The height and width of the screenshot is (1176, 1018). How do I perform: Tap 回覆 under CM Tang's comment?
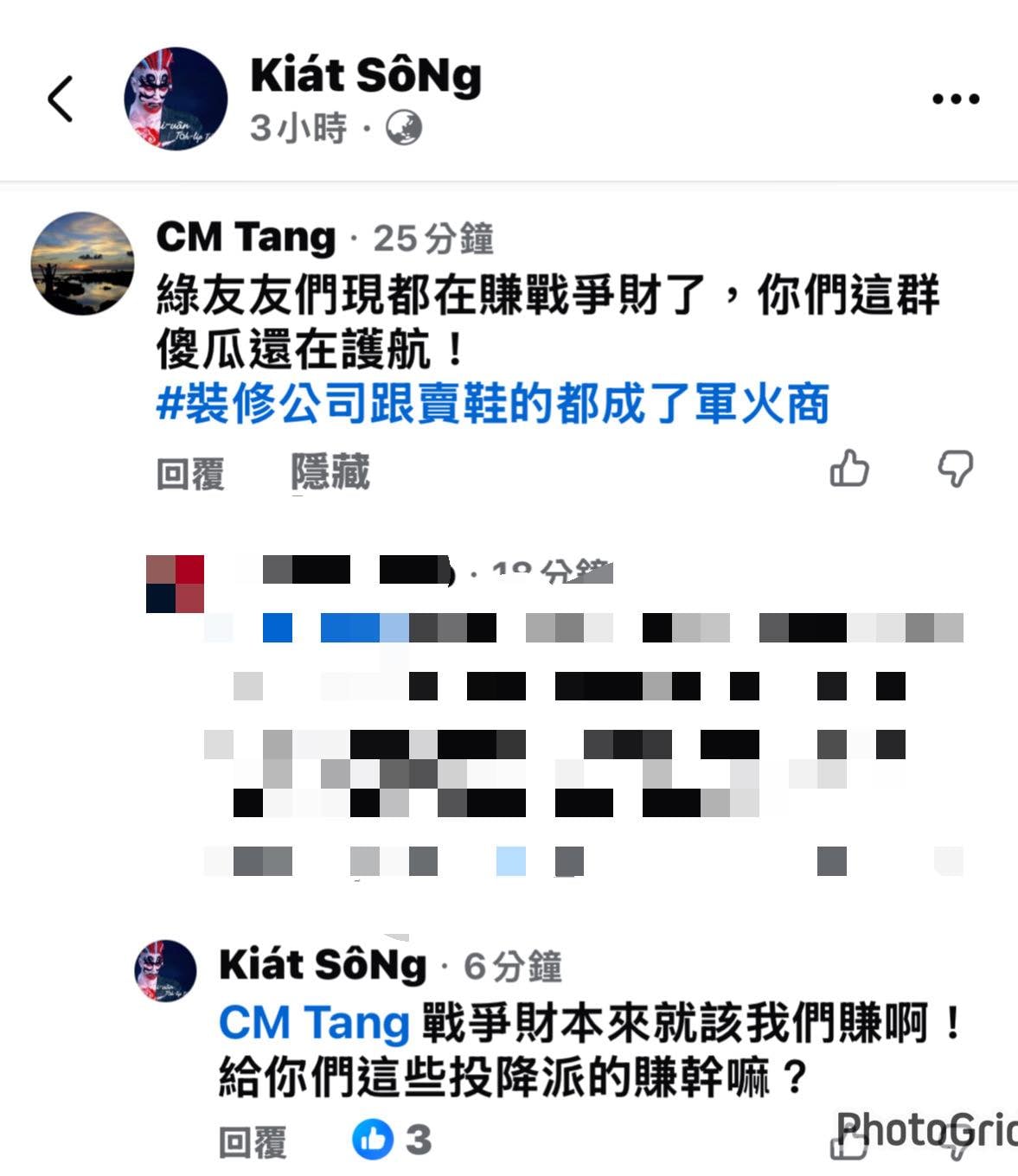[x=190, y=473]
